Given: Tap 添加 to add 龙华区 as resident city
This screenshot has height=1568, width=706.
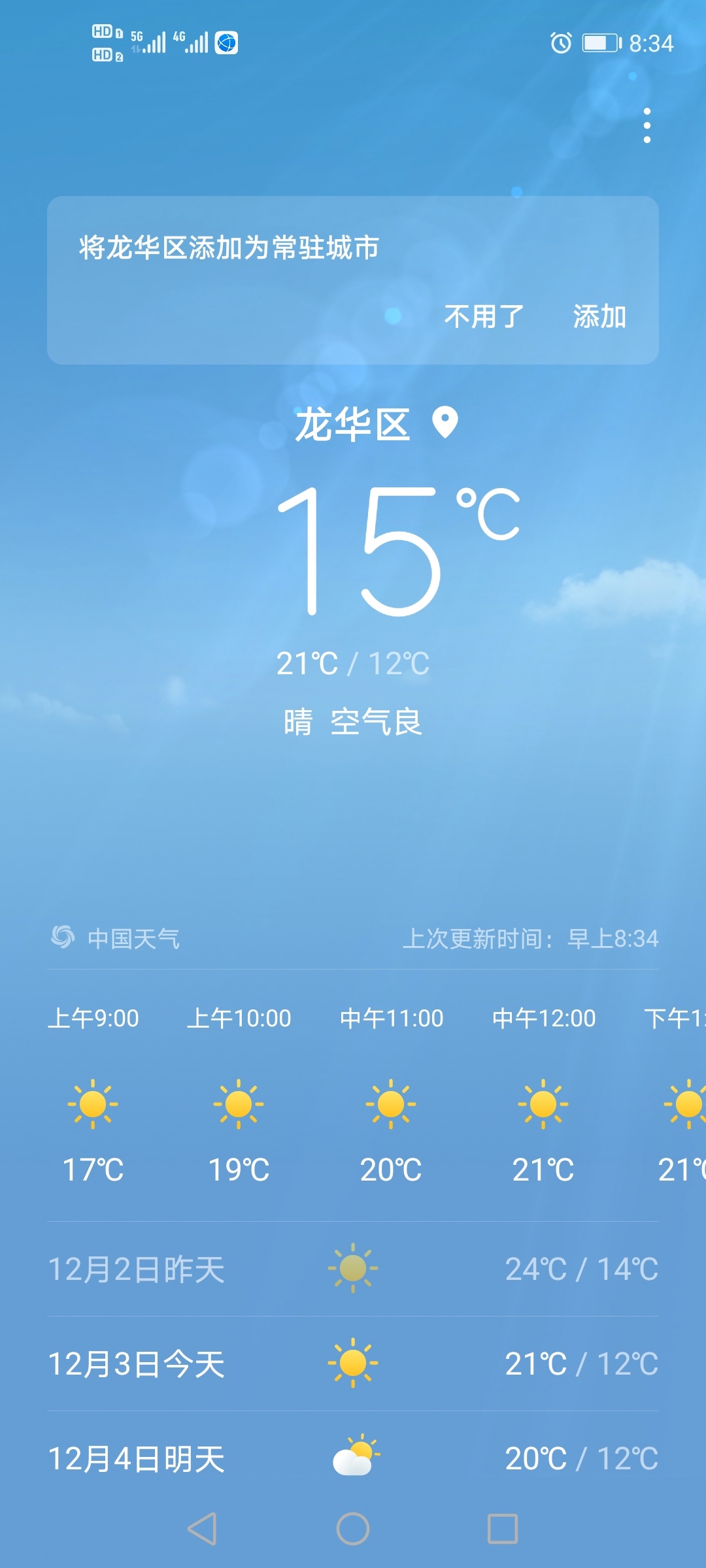Looking at the screenshot, I should click(x=599, y=317).
